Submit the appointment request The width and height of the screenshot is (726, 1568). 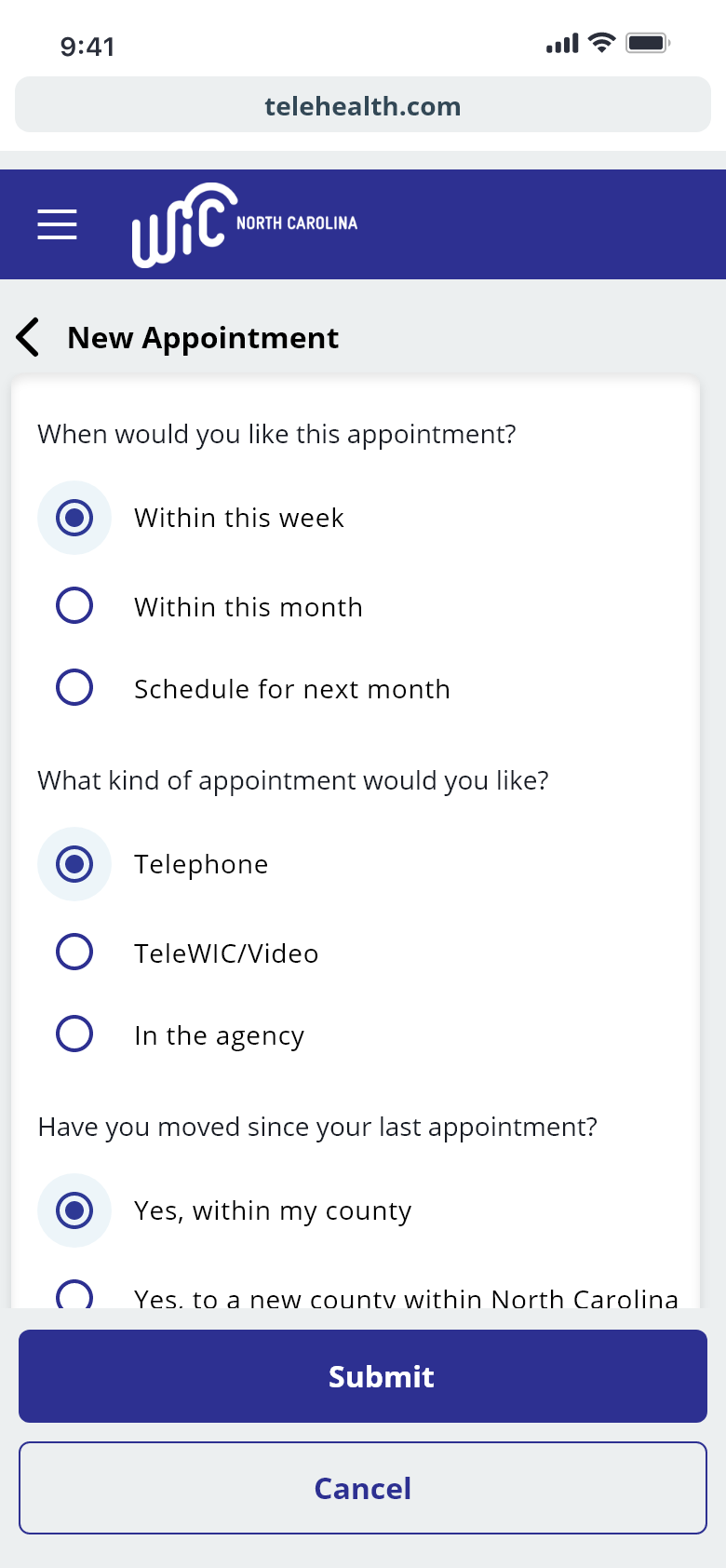(363, 1376)
